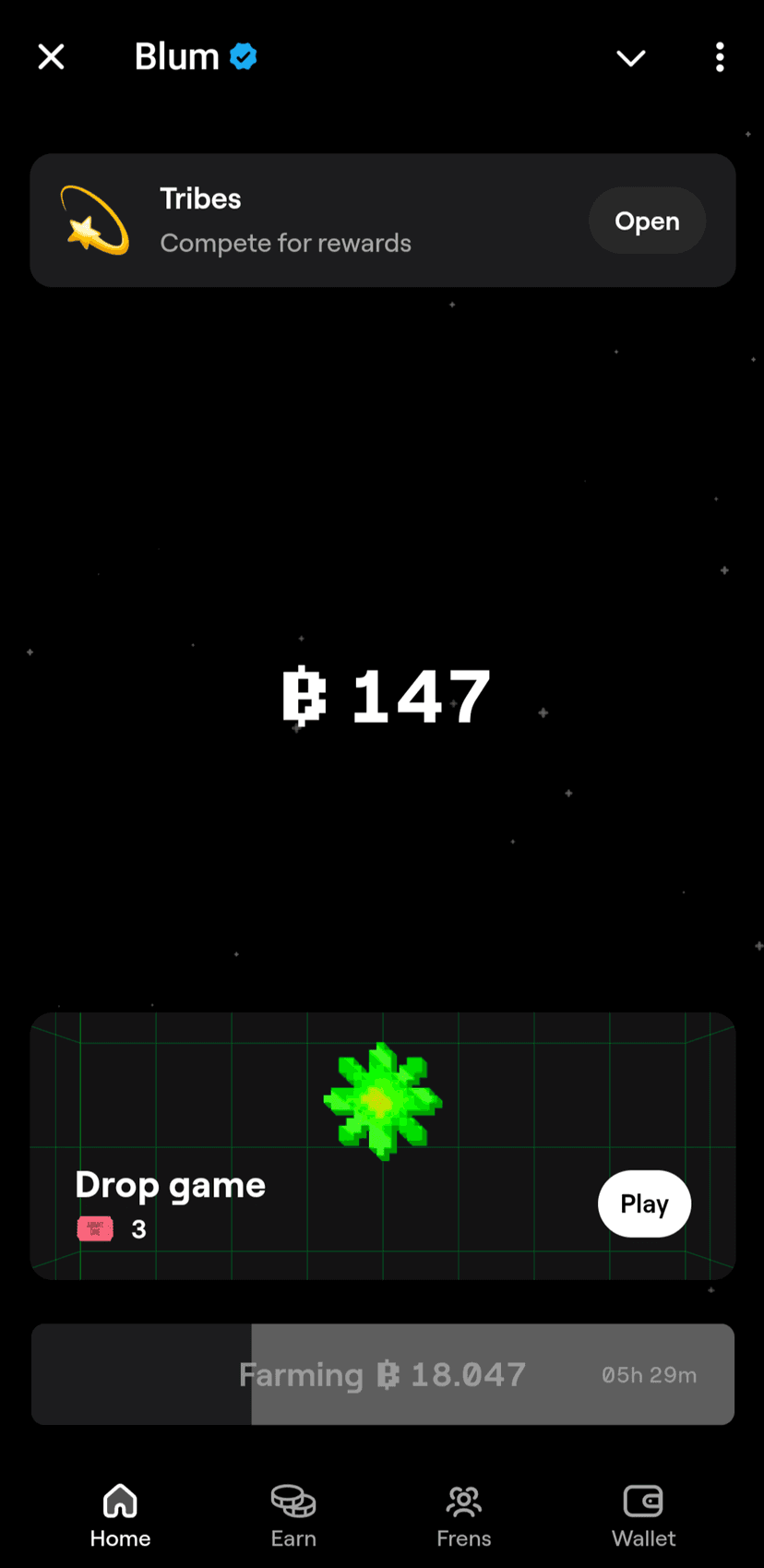Open the Wallet tab
The height and width of the screenshot is (1568, 764).
[x=643, y=1515]
